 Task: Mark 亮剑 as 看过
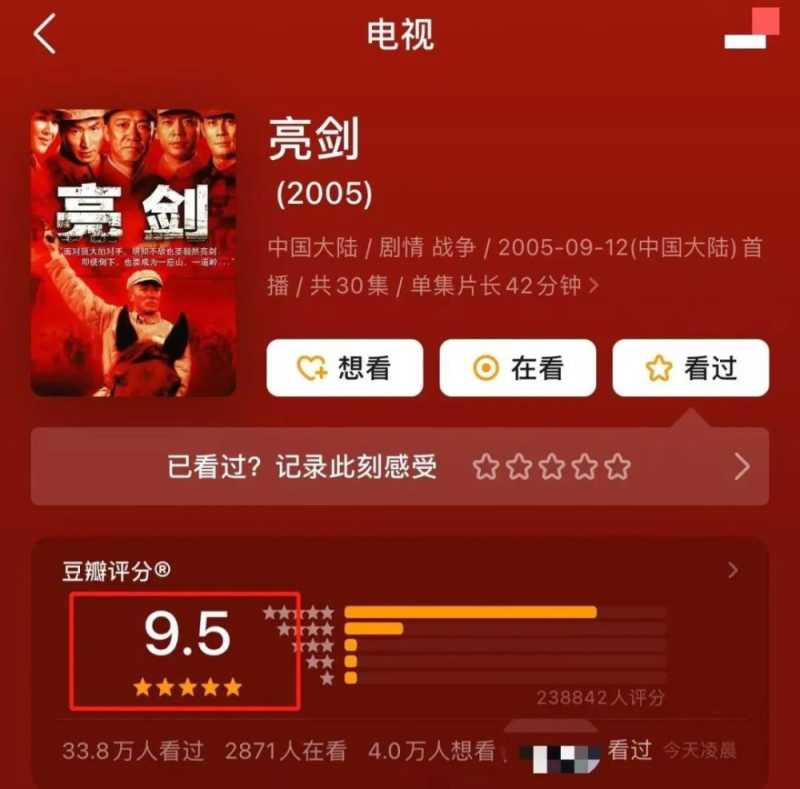click(690, 368)
